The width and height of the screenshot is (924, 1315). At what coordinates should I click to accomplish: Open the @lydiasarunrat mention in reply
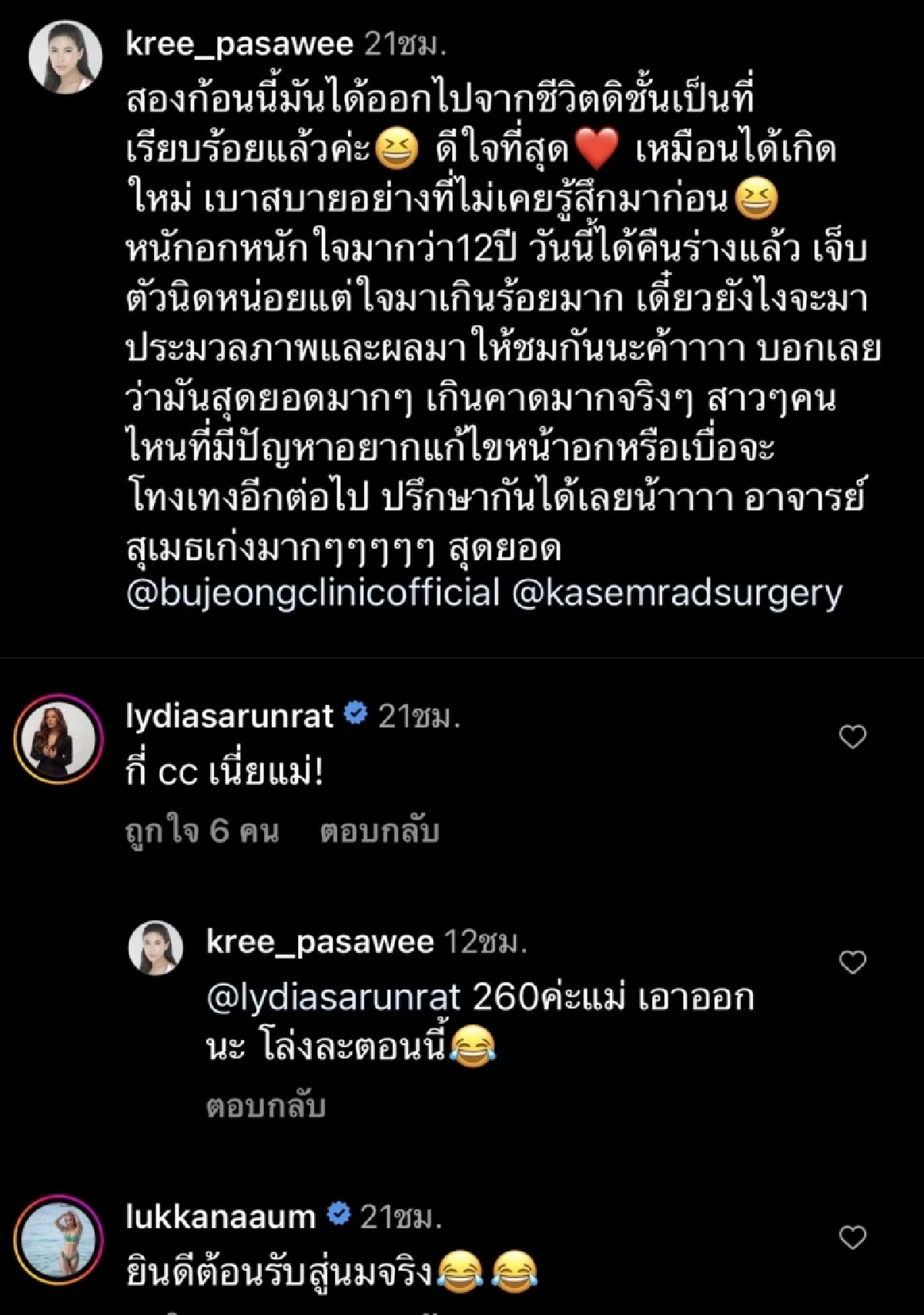click(333, 998)
